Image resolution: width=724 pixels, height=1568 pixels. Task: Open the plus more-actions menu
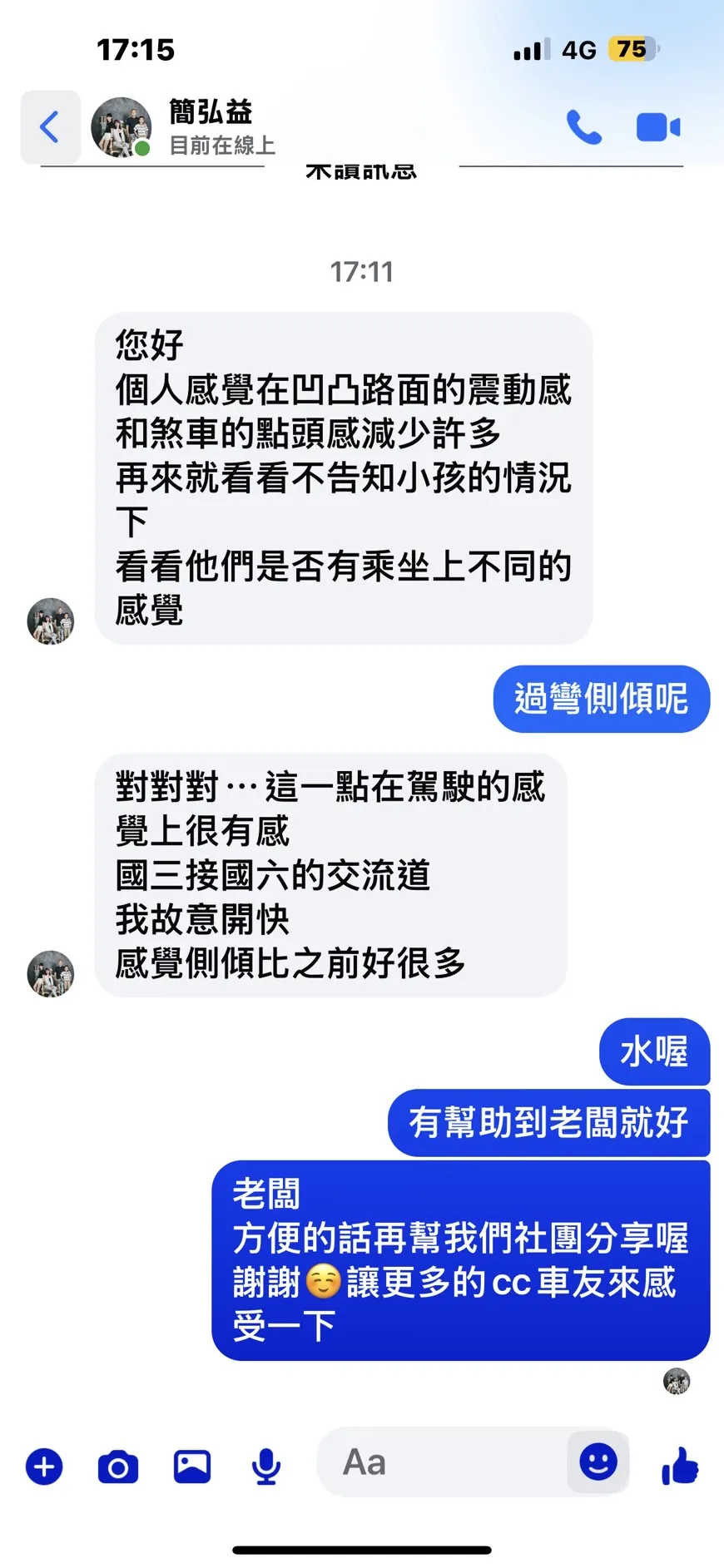44,1466
